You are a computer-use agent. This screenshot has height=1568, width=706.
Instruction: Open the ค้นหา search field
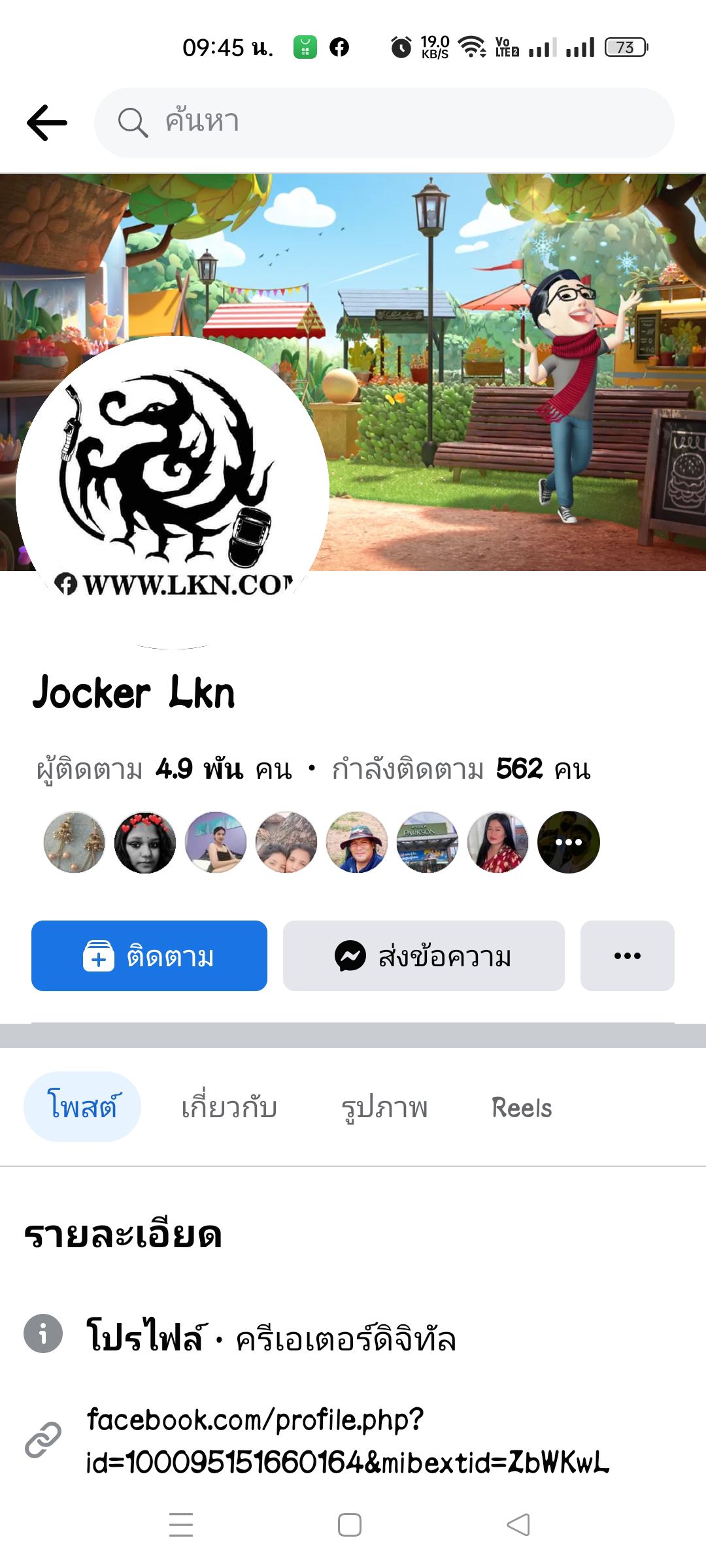384,122
